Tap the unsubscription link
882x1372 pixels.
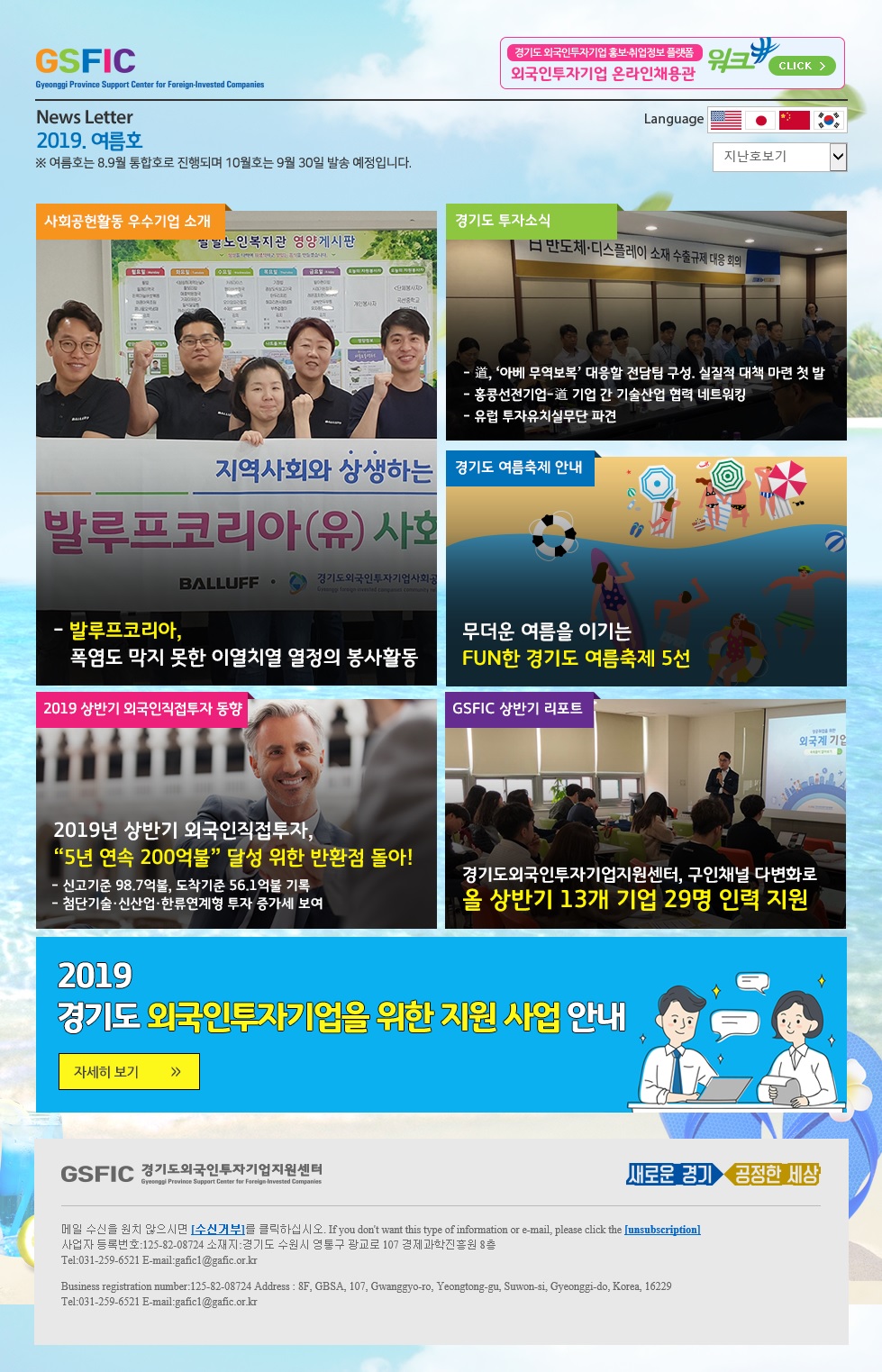point(662,1230)
